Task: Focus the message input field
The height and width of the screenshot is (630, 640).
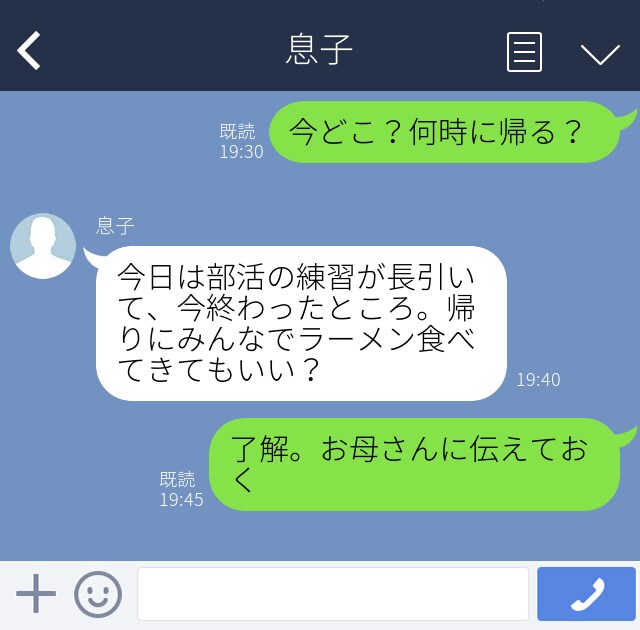Action: tap(332, 594)
